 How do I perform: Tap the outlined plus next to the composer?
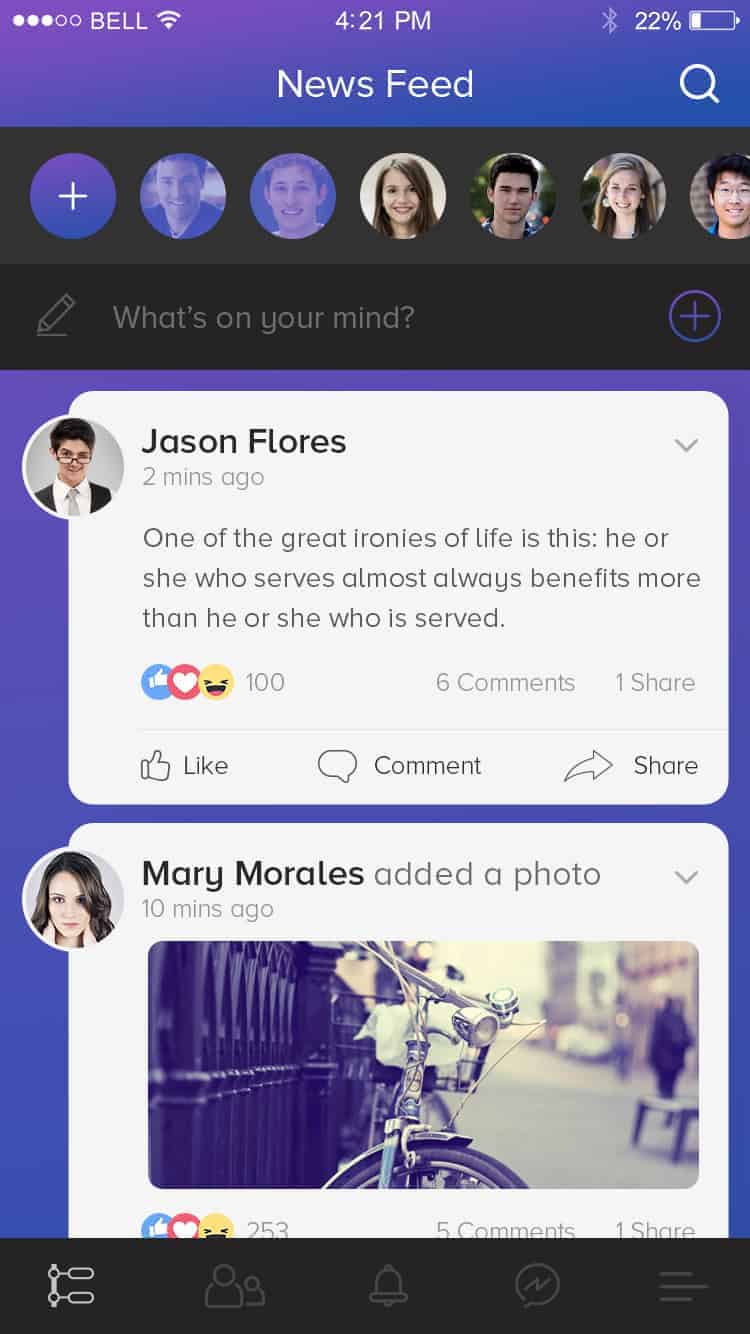point(694,317)
